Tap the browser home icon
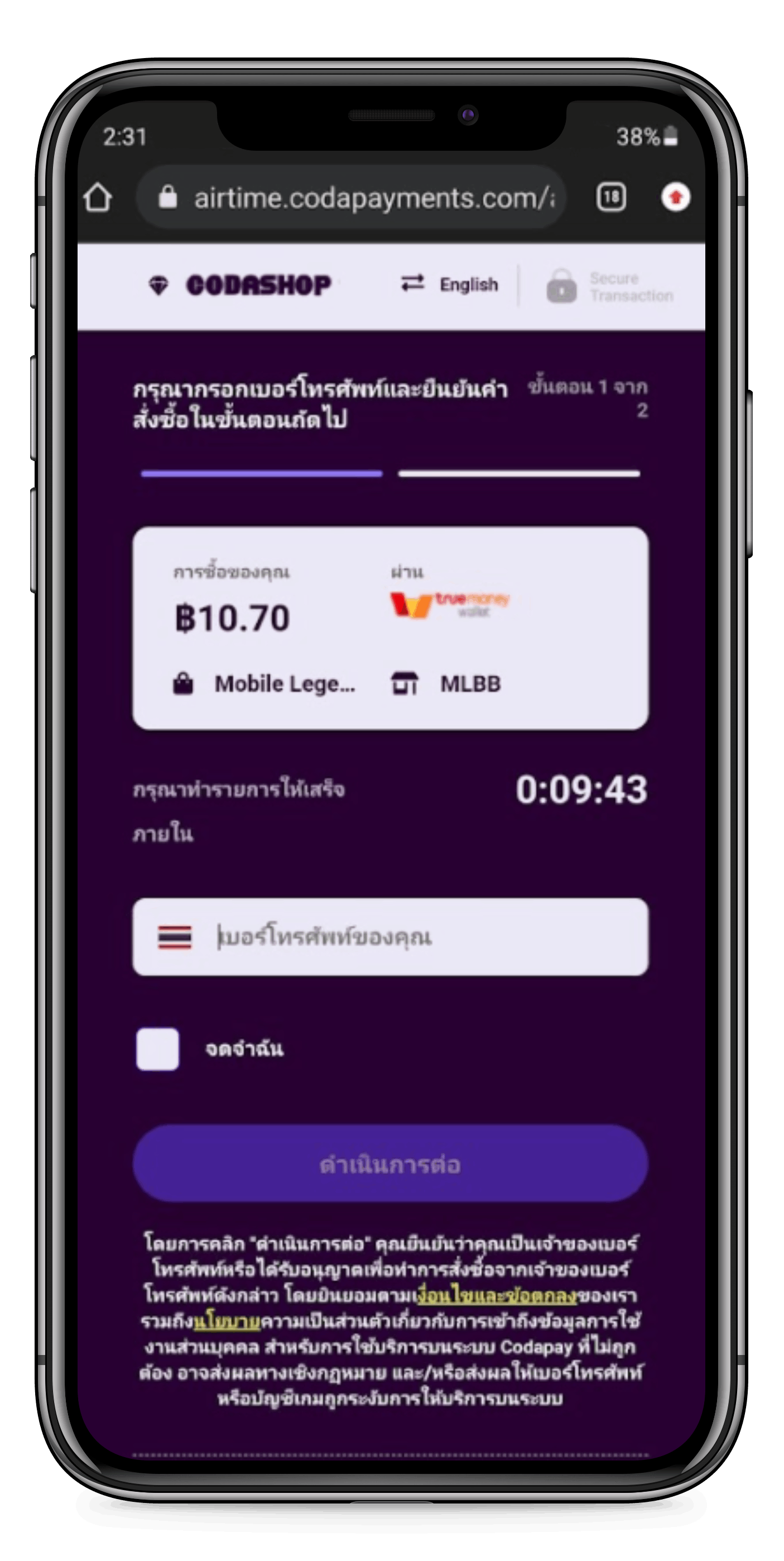784x1561 pixels. tap(98, 198)
